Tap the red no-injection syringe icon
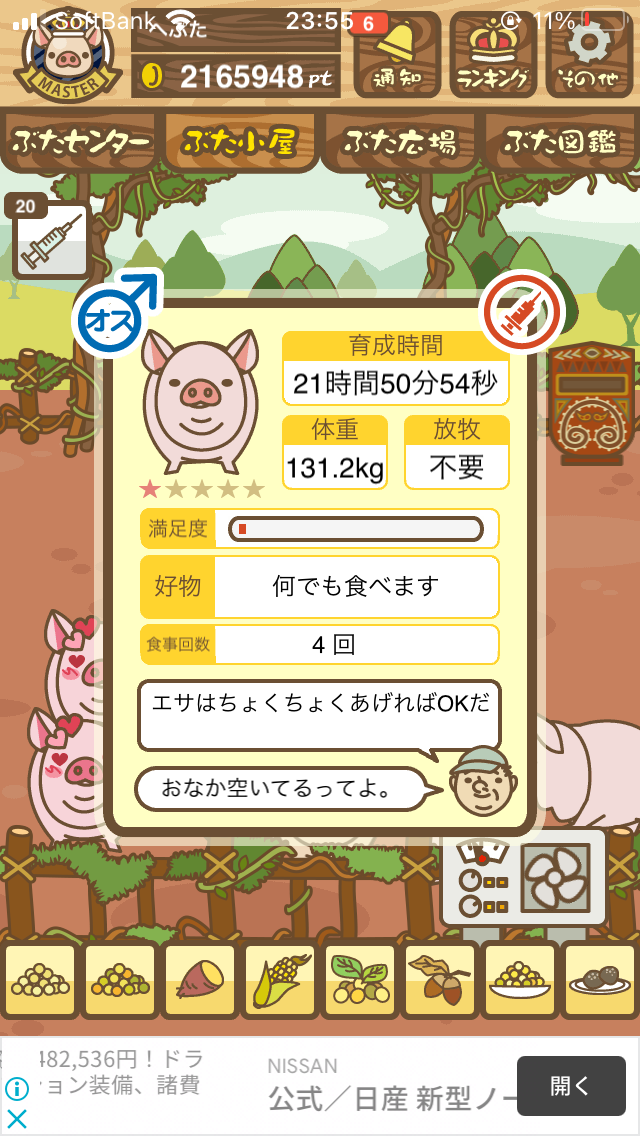The height and width of the screenshot is (1136, 640). (x=523, y=312)
